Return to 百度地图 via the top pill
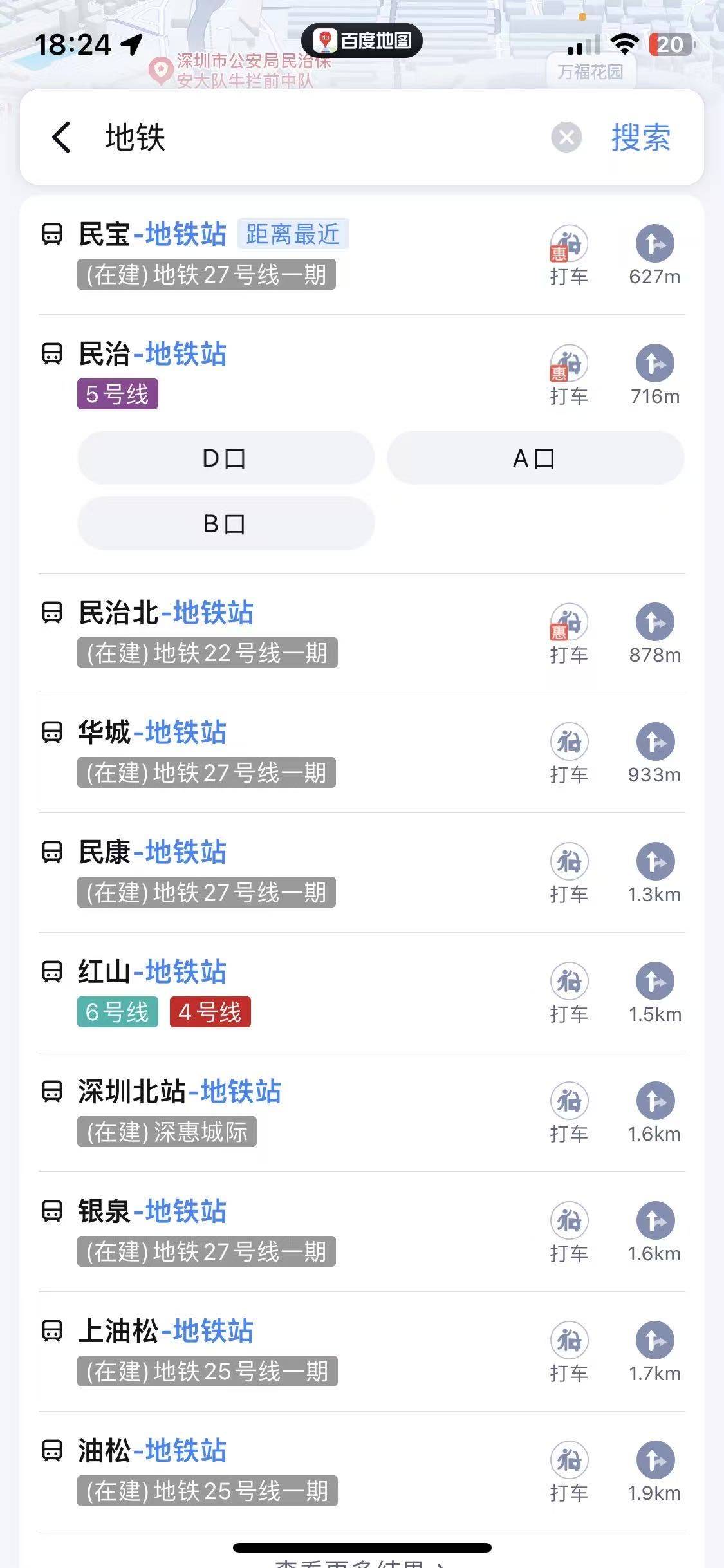724x1568 pixels. point(362,41)
